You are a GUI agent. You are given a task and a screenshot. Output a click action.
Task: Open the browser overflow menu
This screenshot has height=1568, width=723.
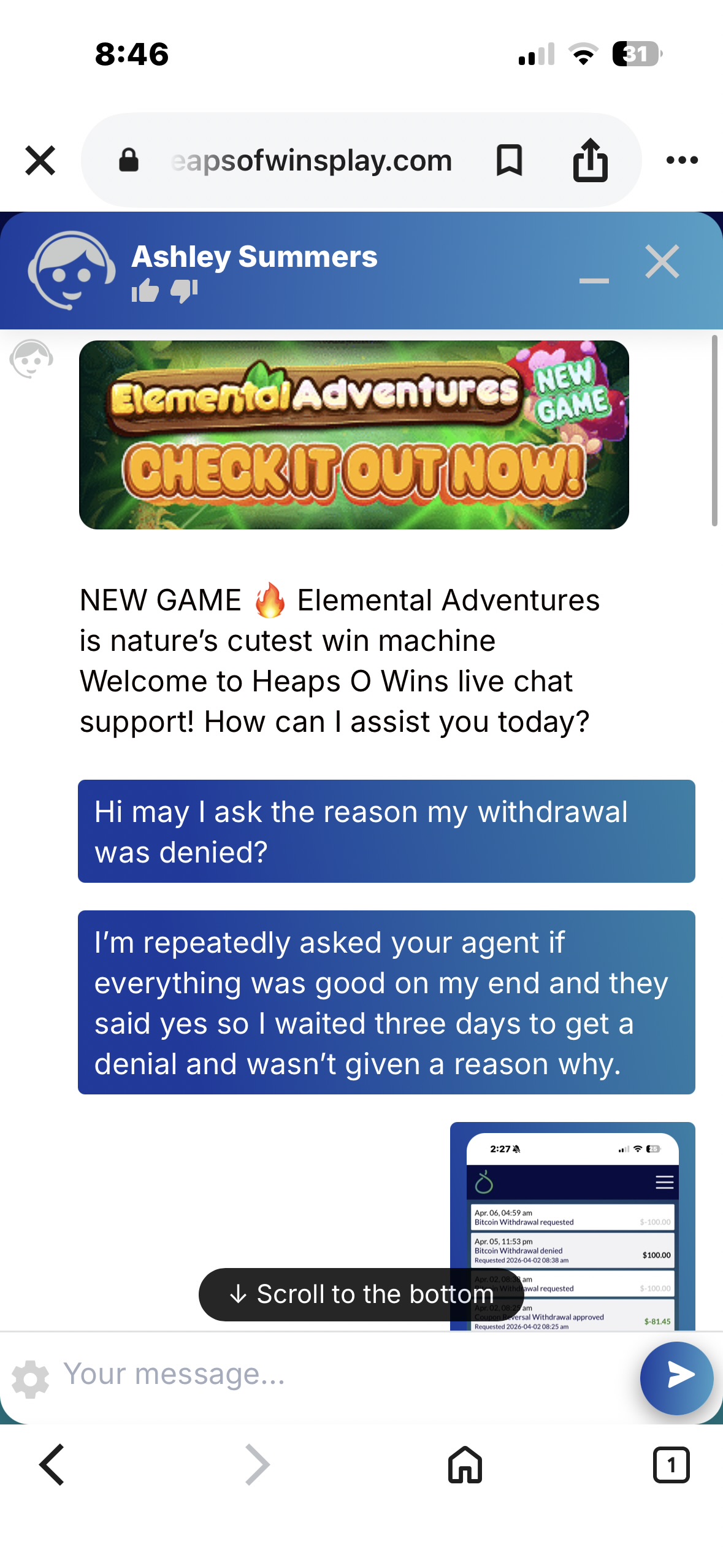[682, 161]
